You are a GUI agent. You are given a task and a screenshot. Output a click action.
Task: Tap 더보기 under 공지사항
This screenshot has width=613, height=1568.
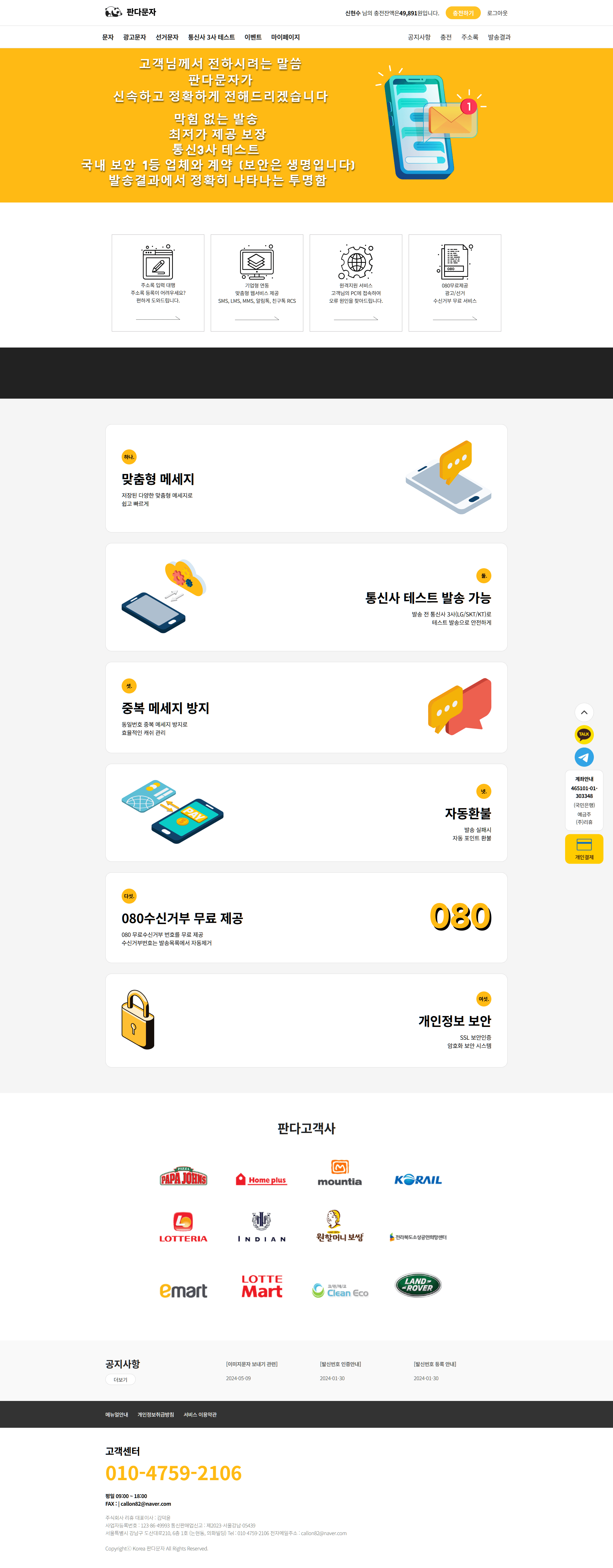click(x=120, y=1379)
